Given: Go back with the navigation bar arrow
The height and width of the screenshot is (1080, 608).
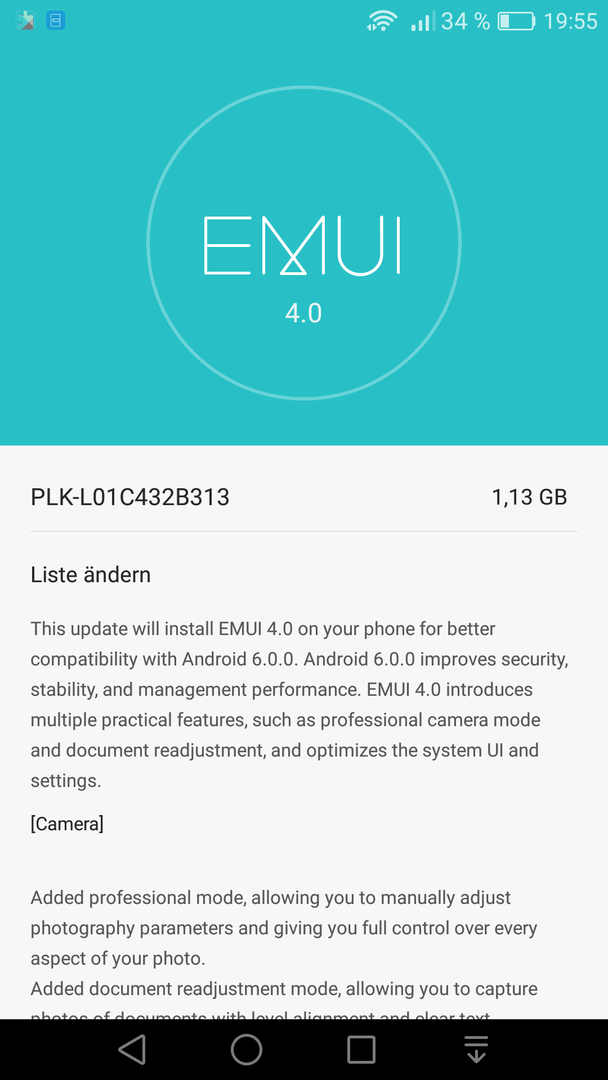Looking at the screenshot, I should pyautogui.click(x=132, y=1049).
